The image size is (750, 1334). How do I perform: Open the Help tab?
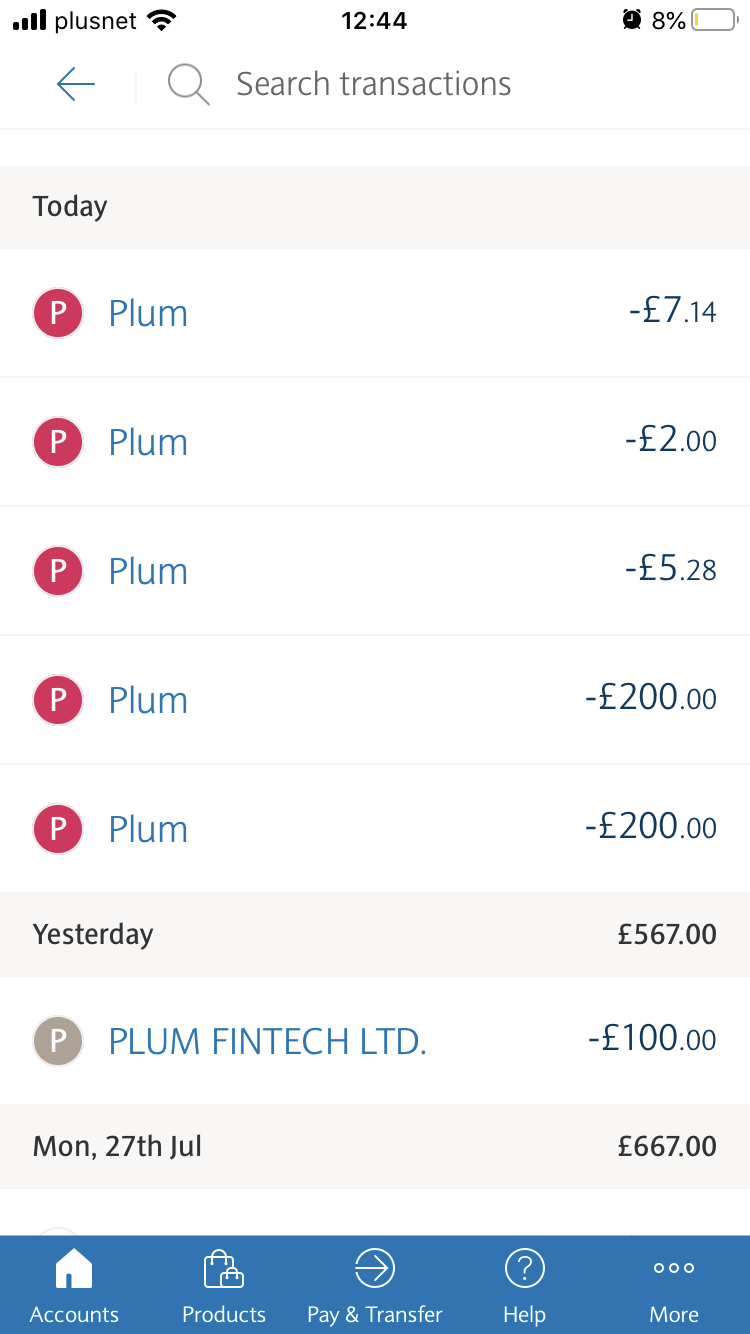524,1286
